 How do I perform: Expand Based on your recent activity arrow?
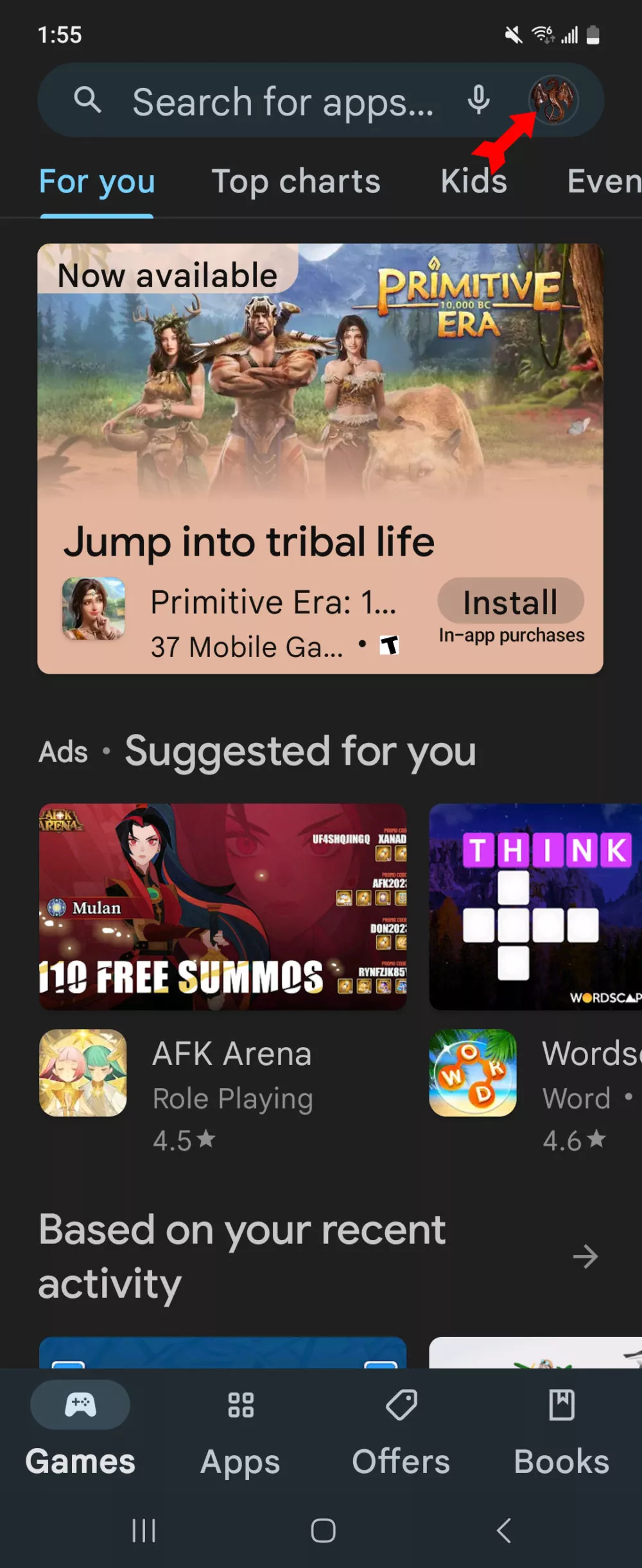click(585, 1256)
